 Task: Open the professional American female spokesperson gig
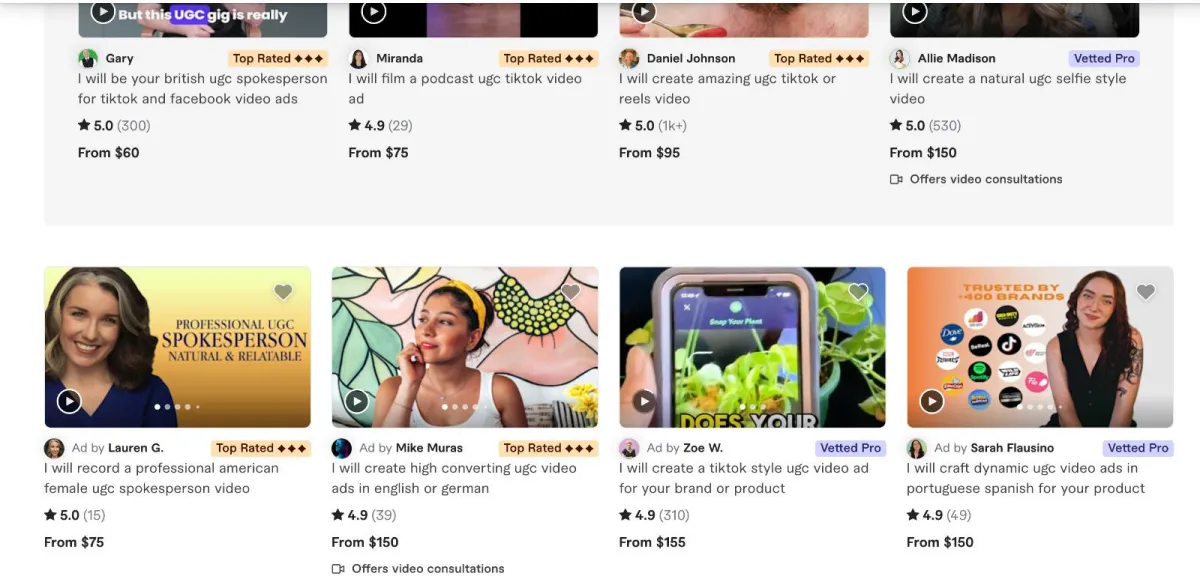(161, 478)
